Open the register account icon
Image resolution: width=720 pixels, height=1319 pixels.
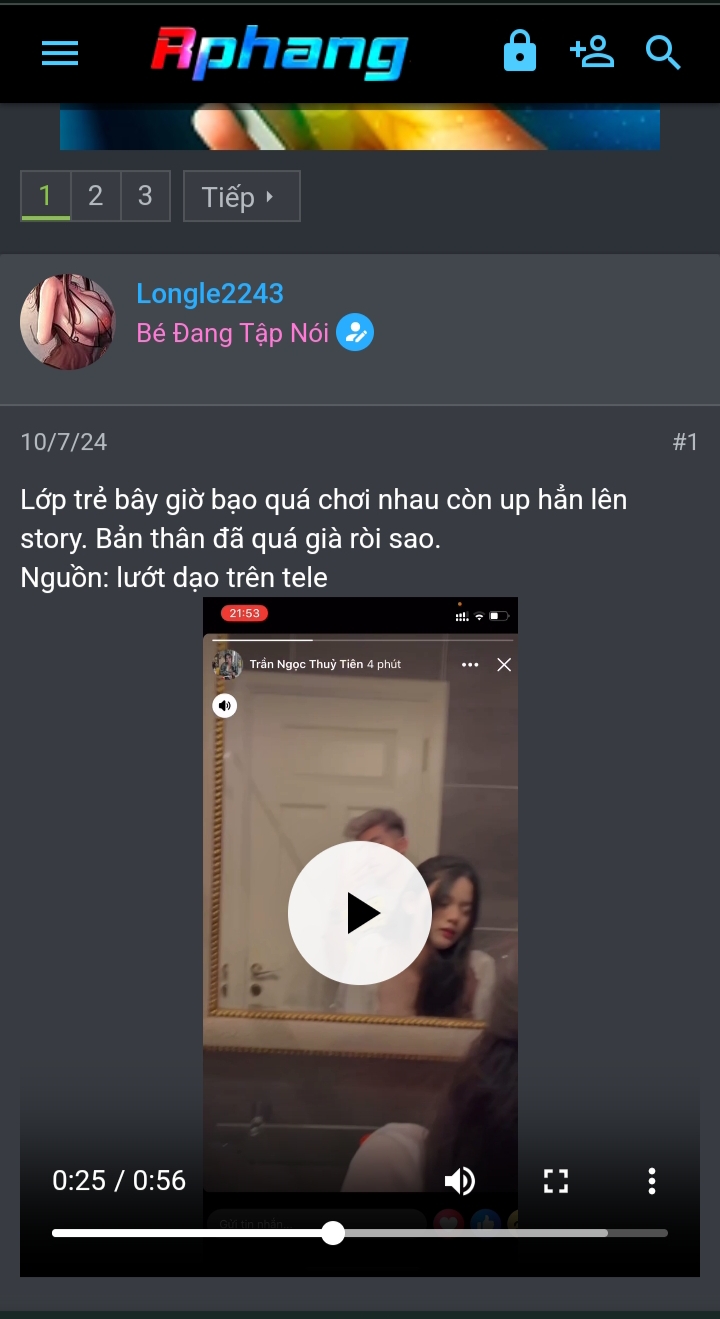592,51
